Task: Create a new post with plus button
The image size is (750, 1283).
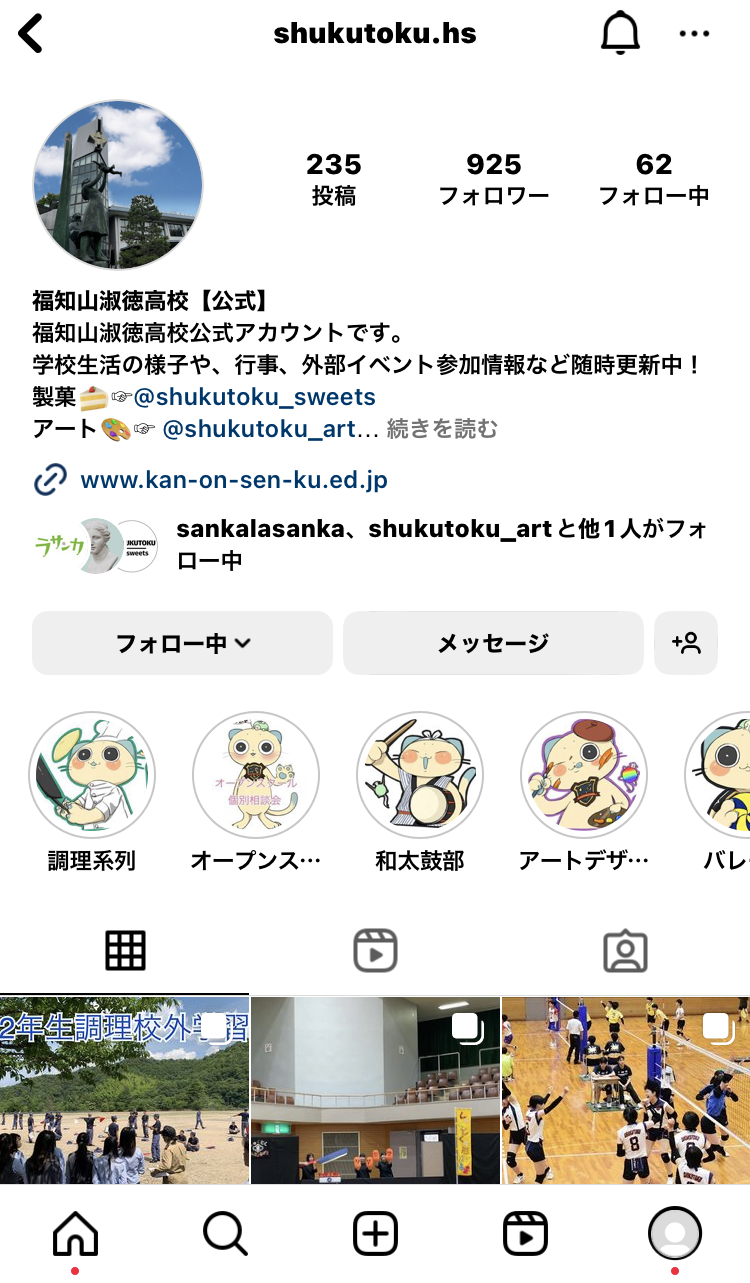Action: (x=375, y=1234)
